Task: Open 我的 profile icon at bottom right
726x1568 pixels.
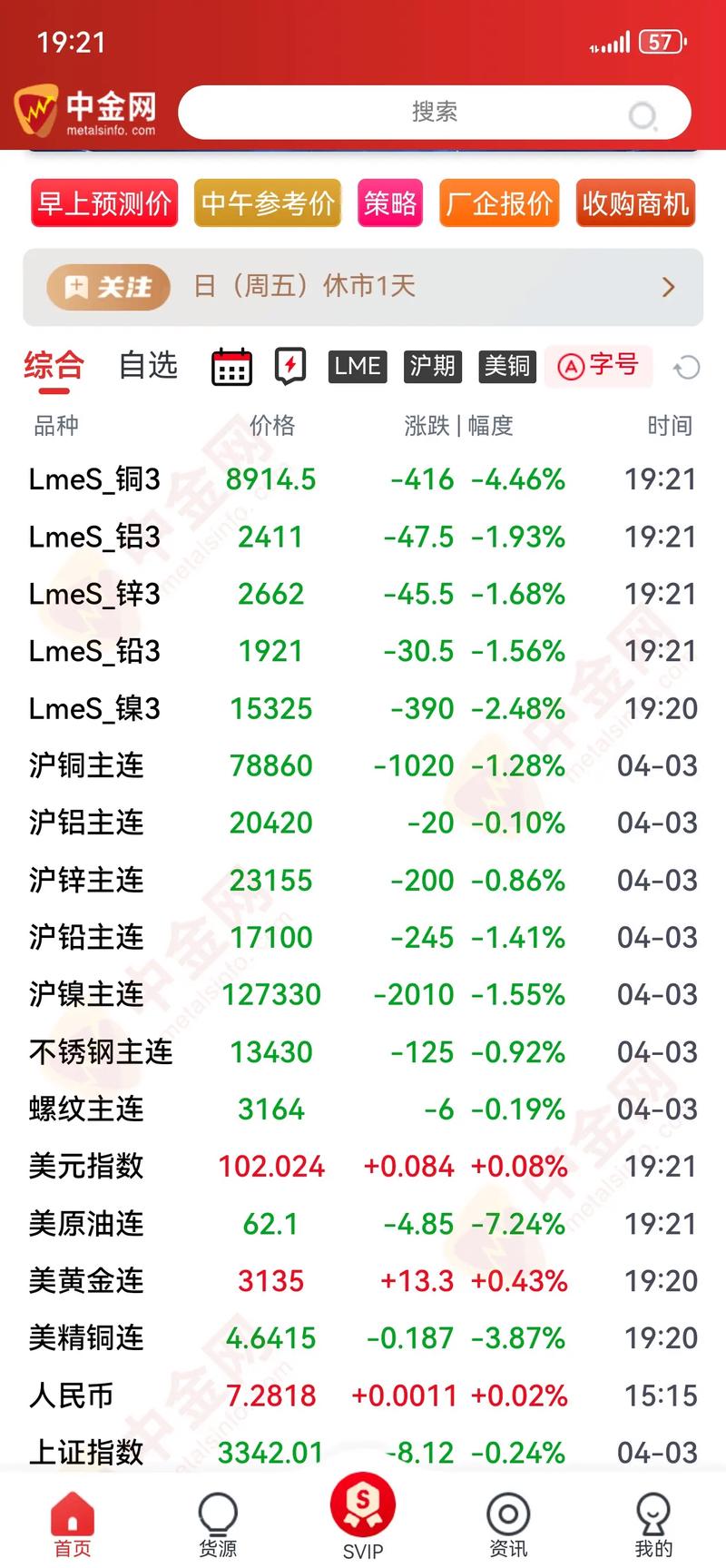Action: pos(653,1521)
